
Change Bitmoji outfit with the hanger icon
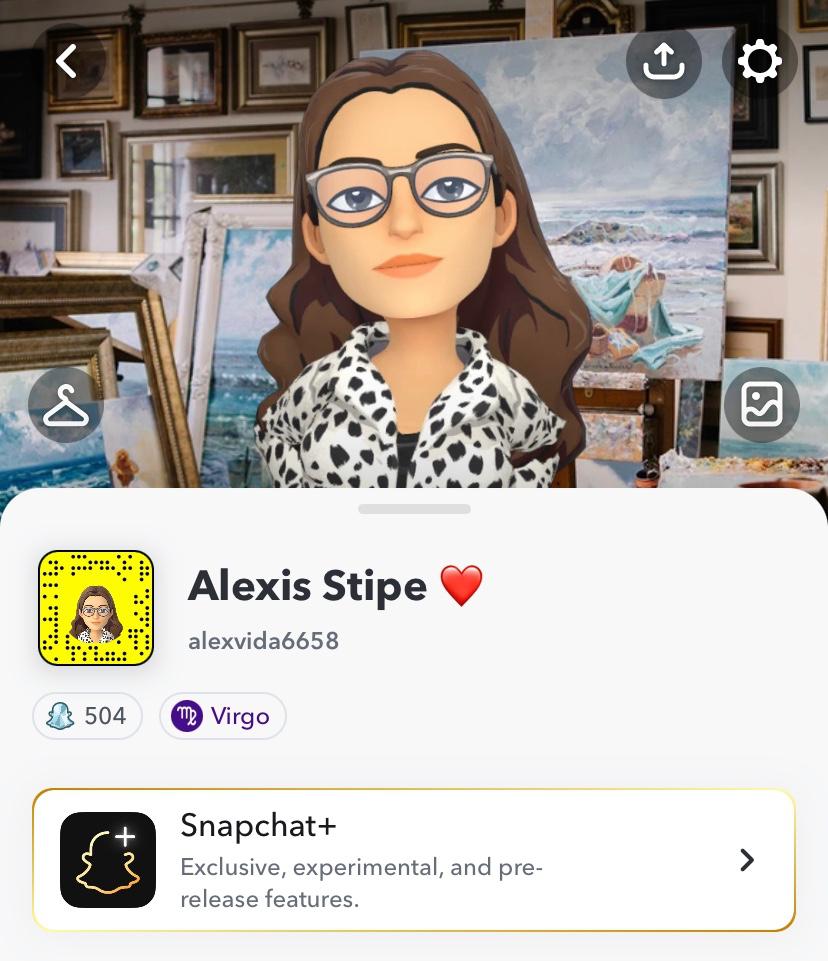[66, 405]
